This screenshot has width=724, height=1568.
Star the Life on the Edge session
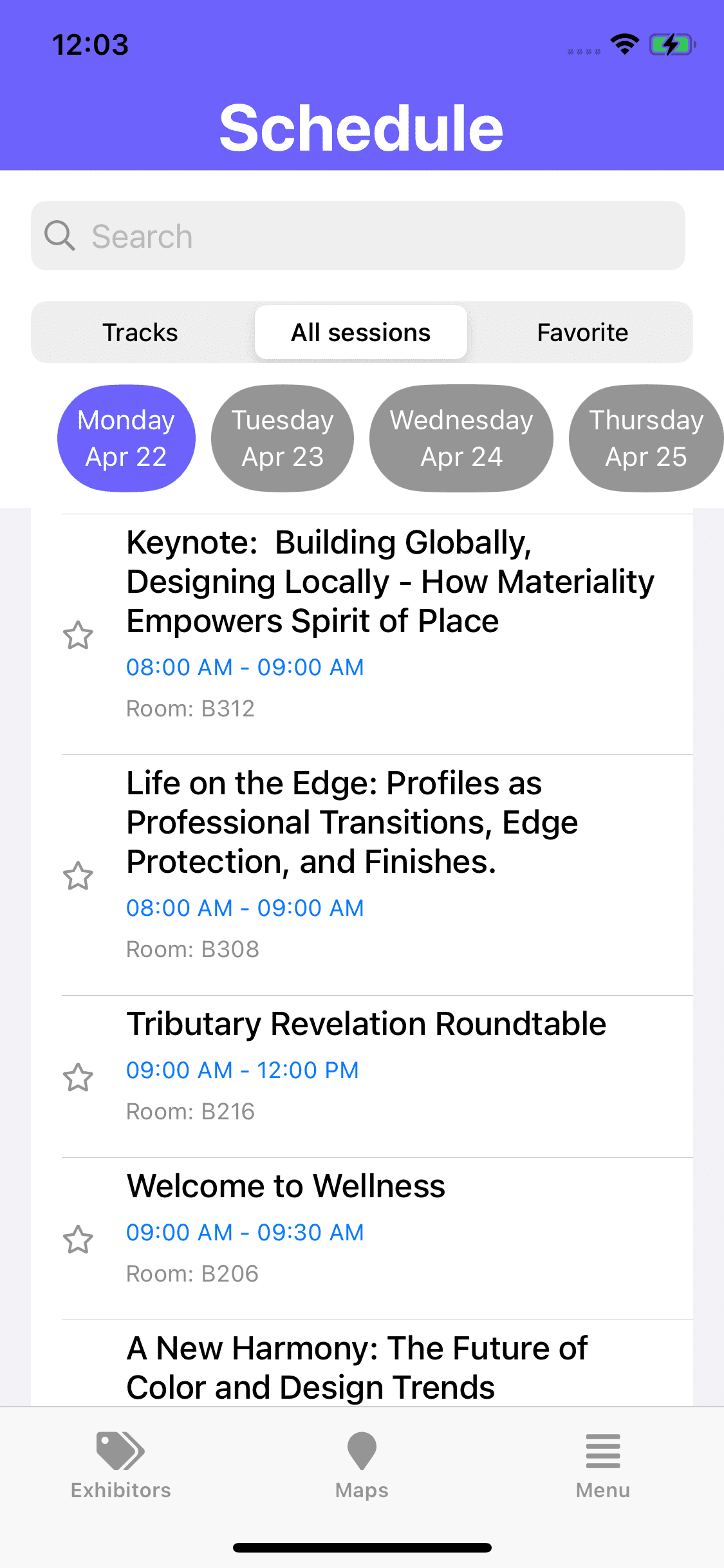pyautogui.click(x=79, y=876)
